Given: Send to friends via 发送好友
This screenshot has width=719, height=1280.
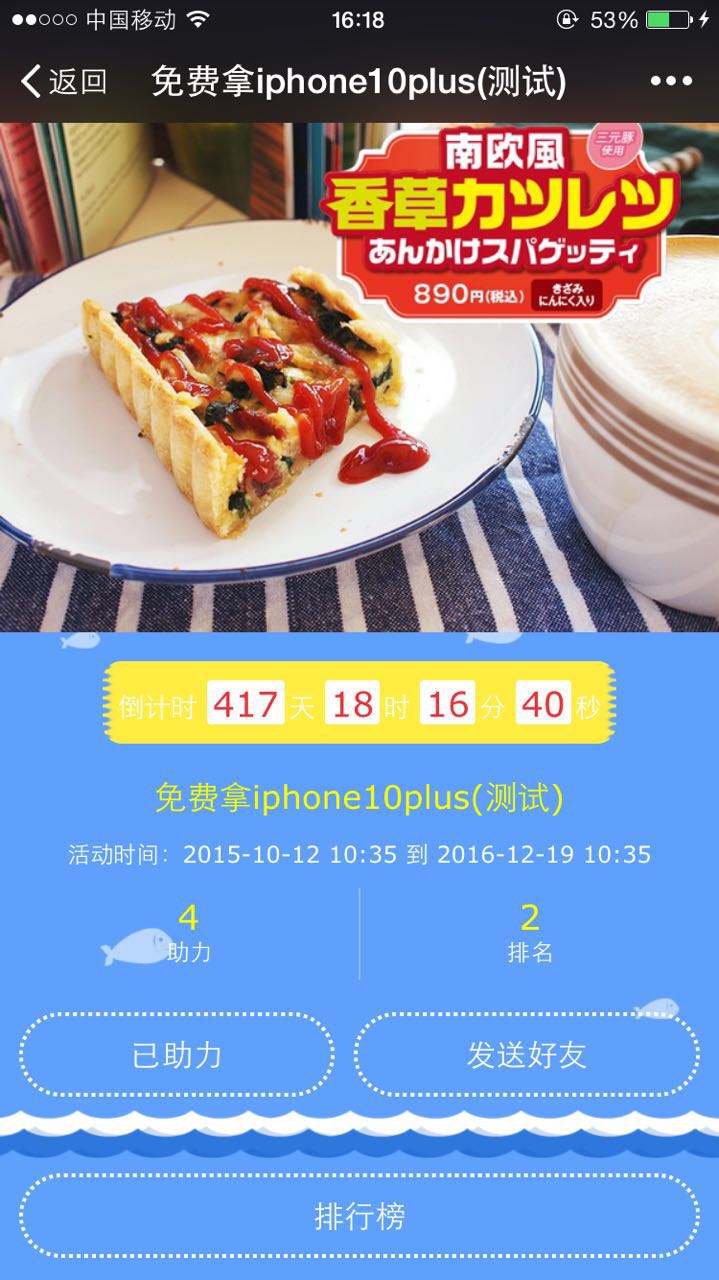Looking at the screenshot, I should click(526, 1054).
